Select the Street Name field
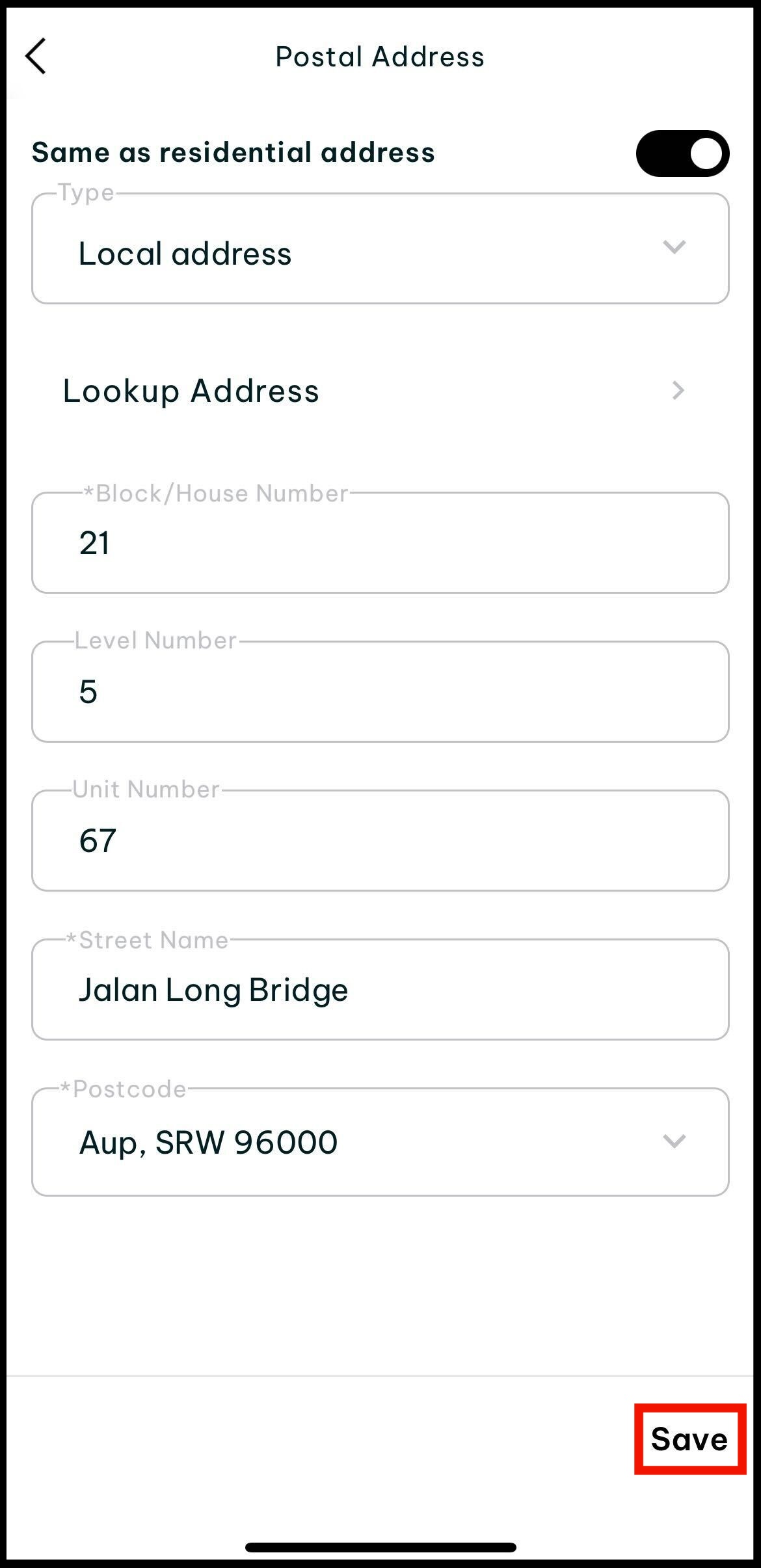Screen dimensions: 761x1568 380,990
